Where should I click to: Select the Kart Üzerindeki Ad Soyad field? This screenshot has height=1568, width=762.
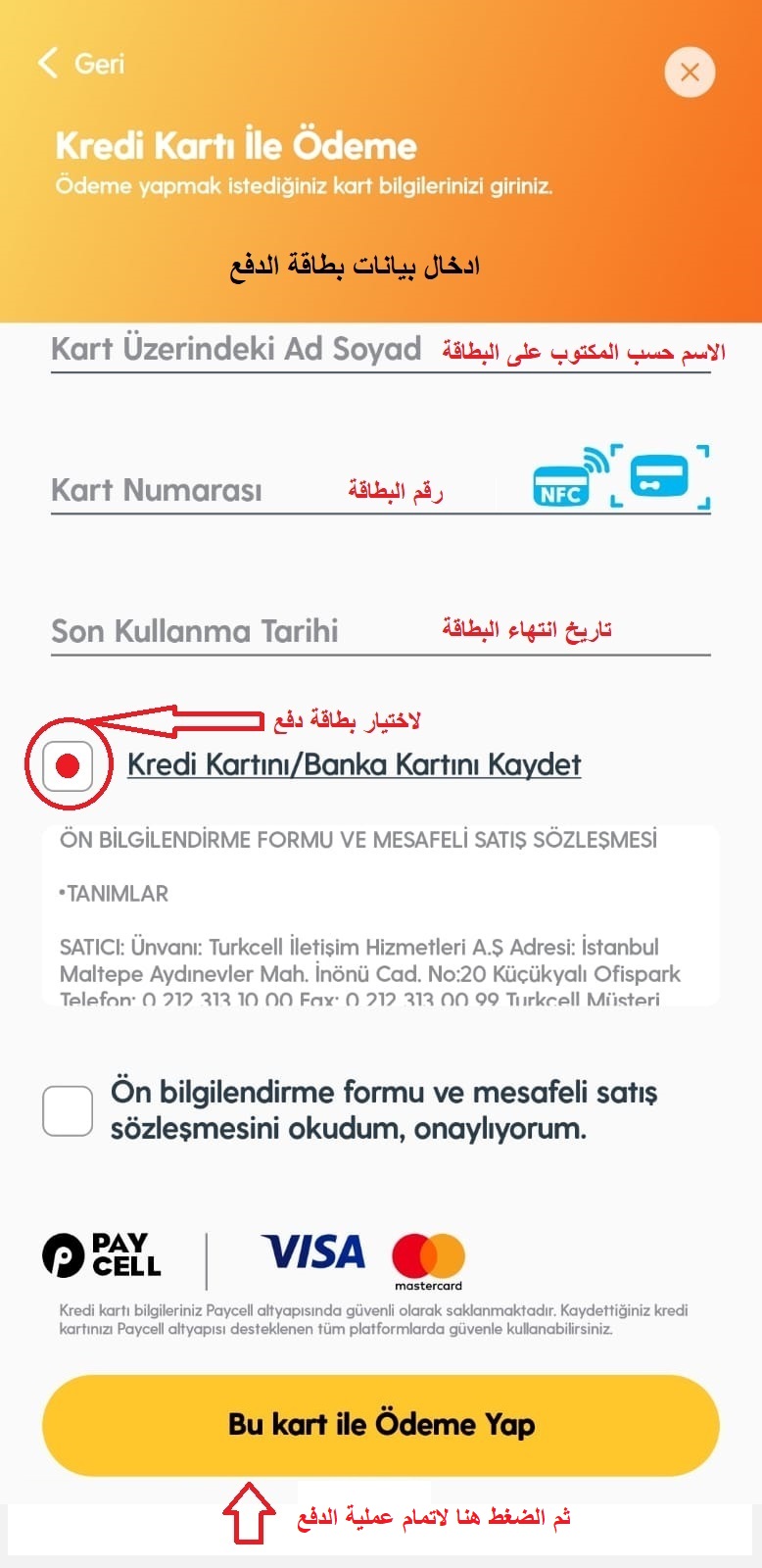[235, 350]
